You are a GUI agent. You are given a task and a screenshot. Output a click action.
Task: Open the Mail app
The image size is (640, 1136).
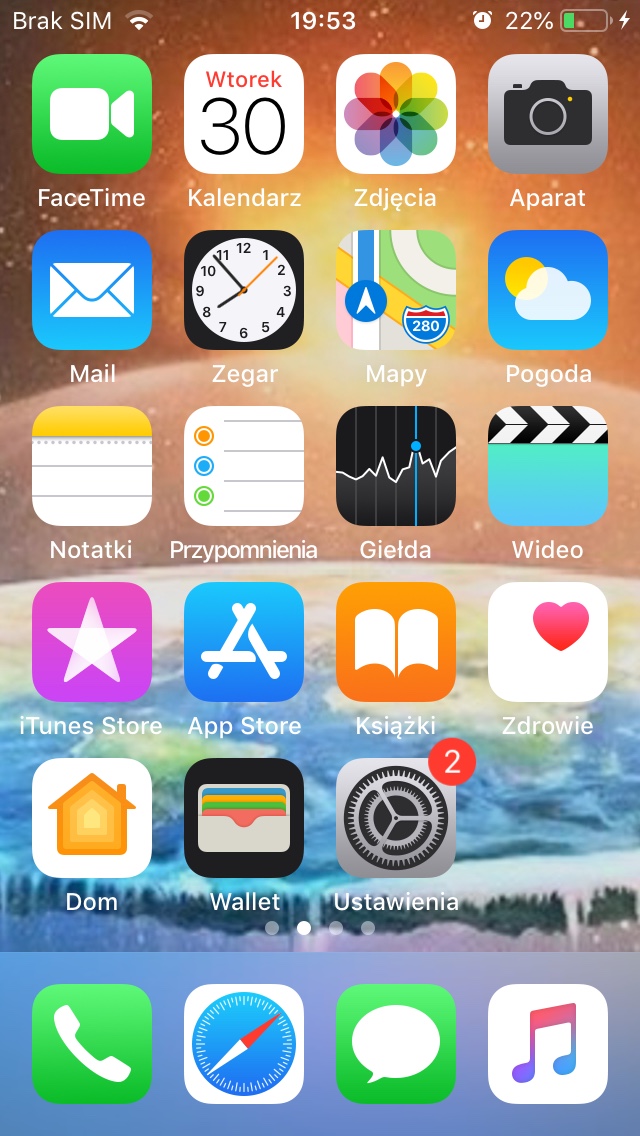pyautogui.click(x=92, y=290)
